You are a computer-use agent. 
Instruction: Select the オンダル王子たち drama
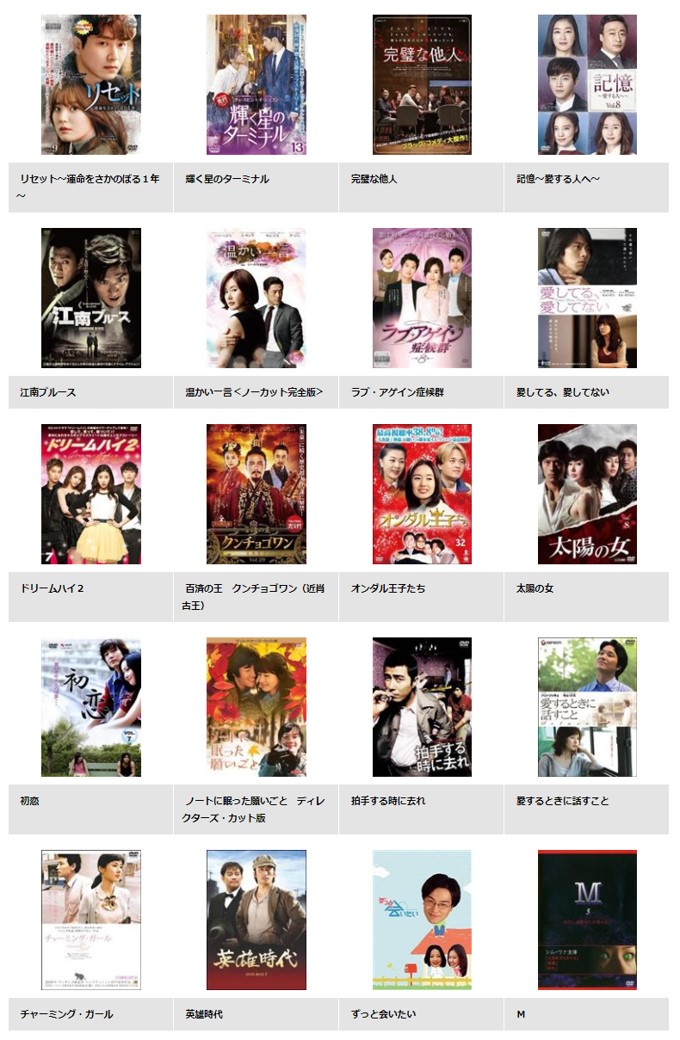pos(422,494)
